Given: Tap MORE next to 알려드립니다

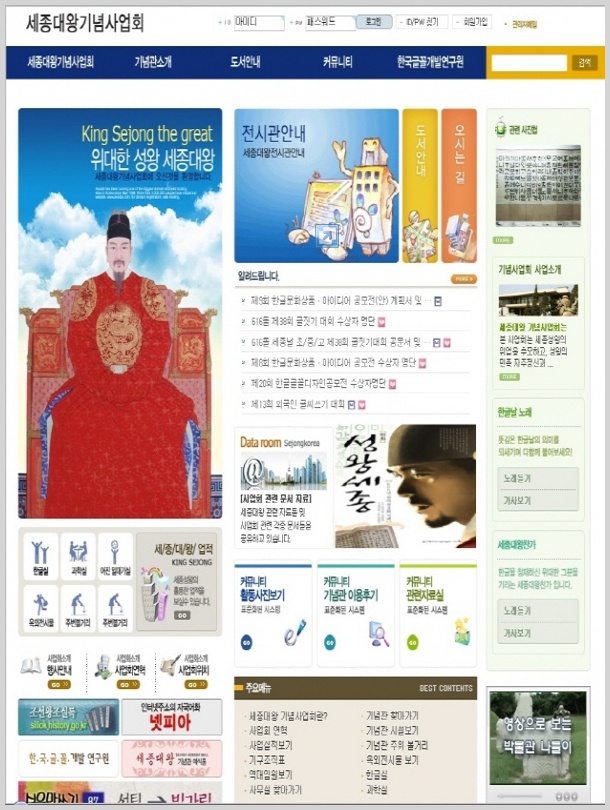Looking at the screenshot, I should tap(462, 279).
